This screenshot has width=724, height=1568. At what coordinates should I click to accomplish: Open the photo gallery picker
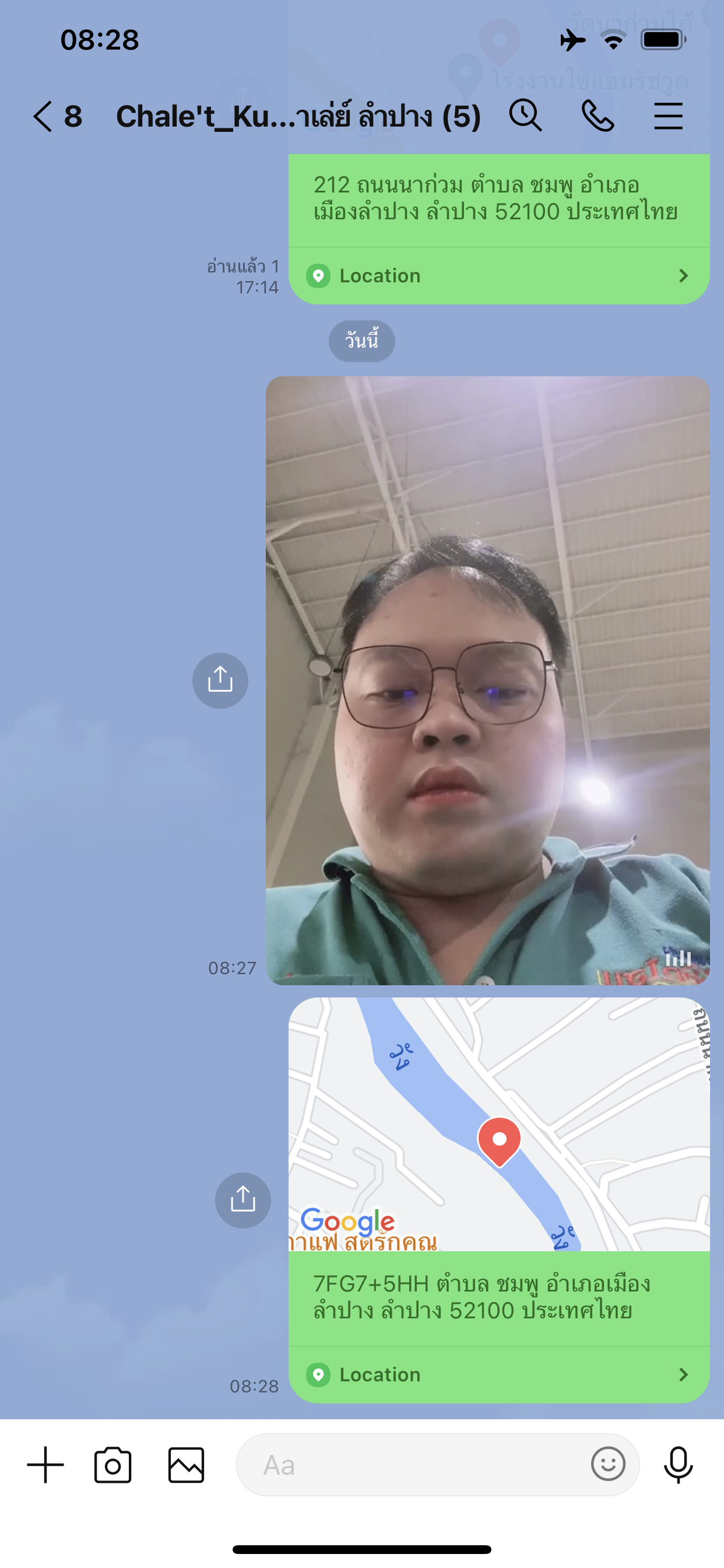point(186,1465)
